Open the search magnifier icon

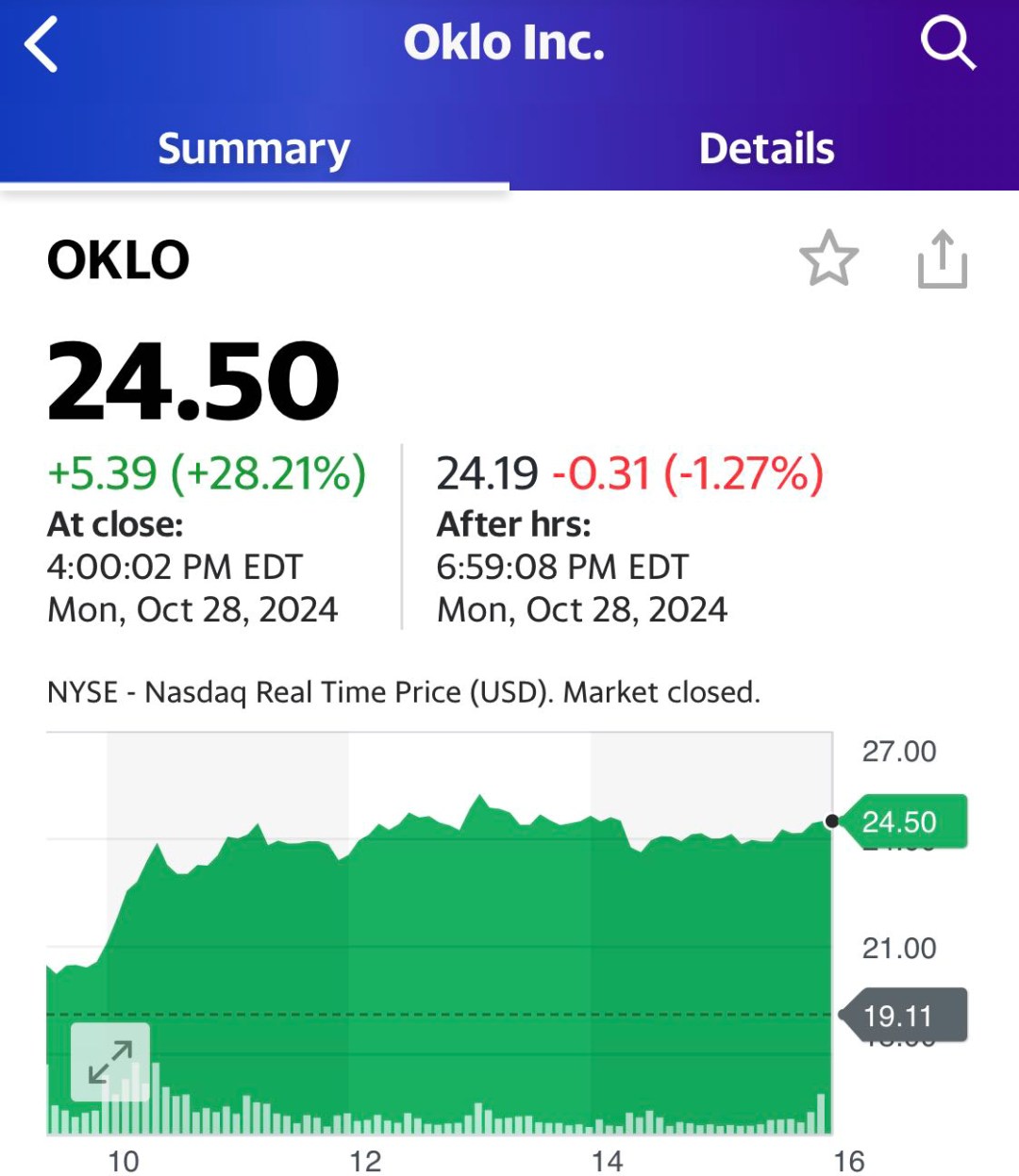947,43
